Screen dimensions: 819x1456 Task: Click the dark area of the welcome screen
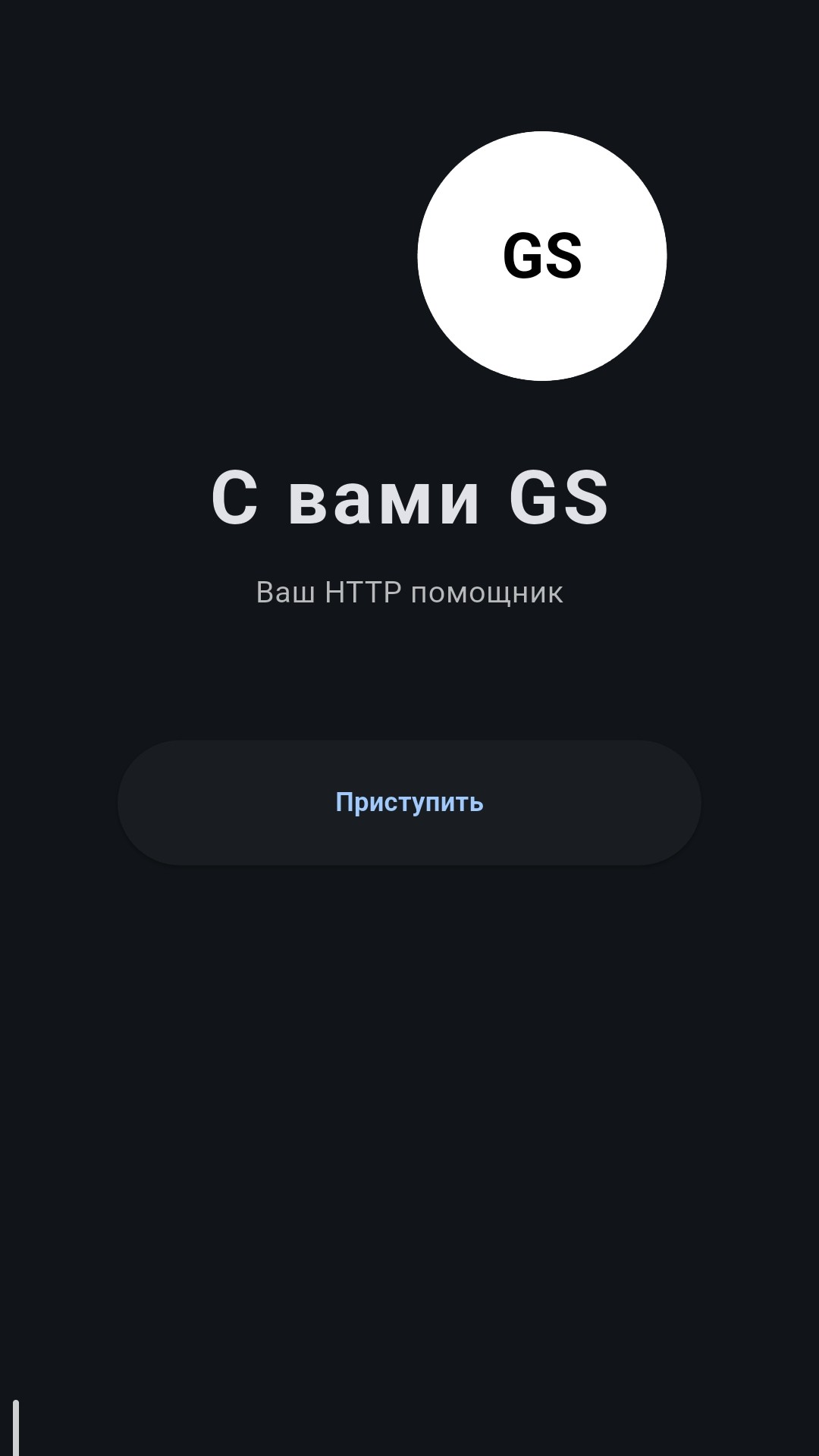point(409,1100)
